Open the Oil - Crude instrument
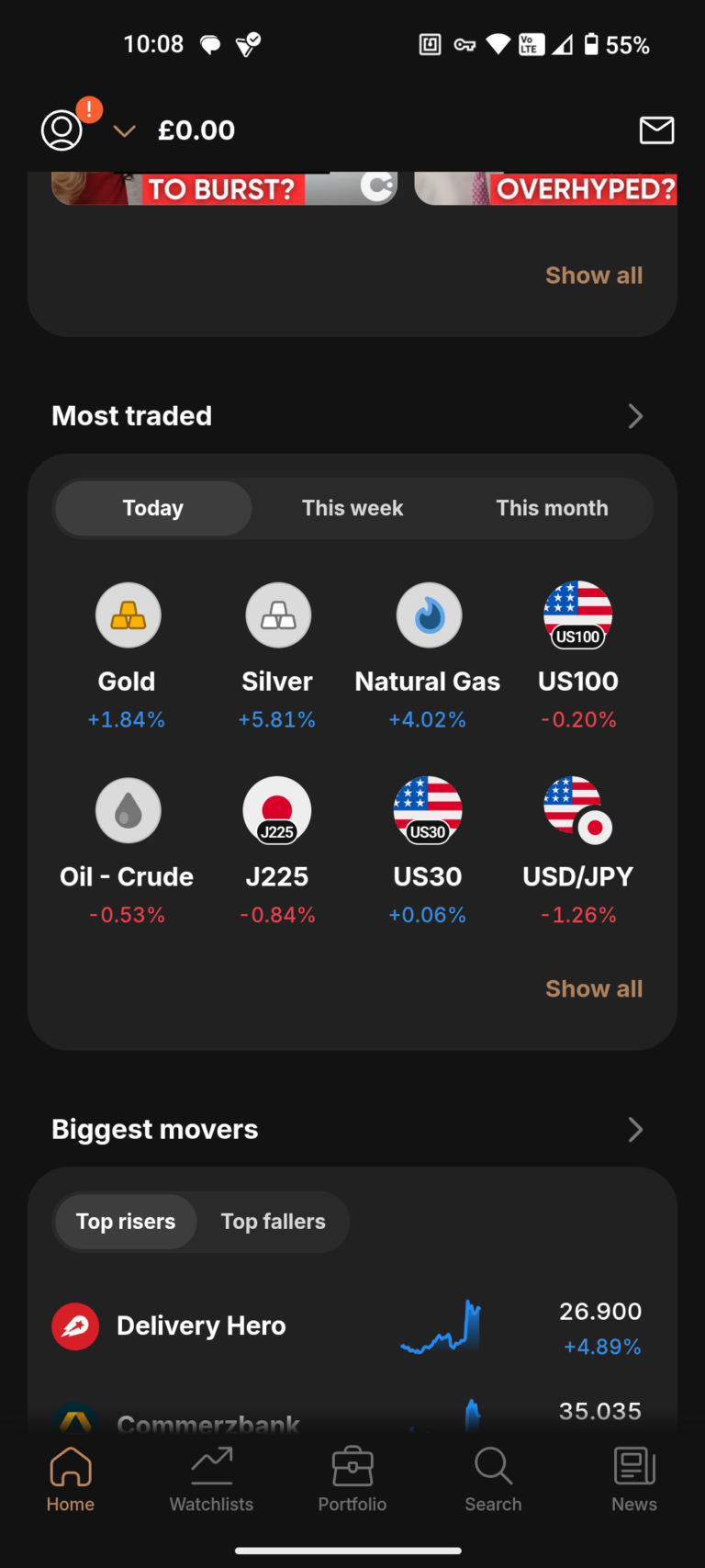Screen dimensions: 705x1568 [x=127, y=809]
